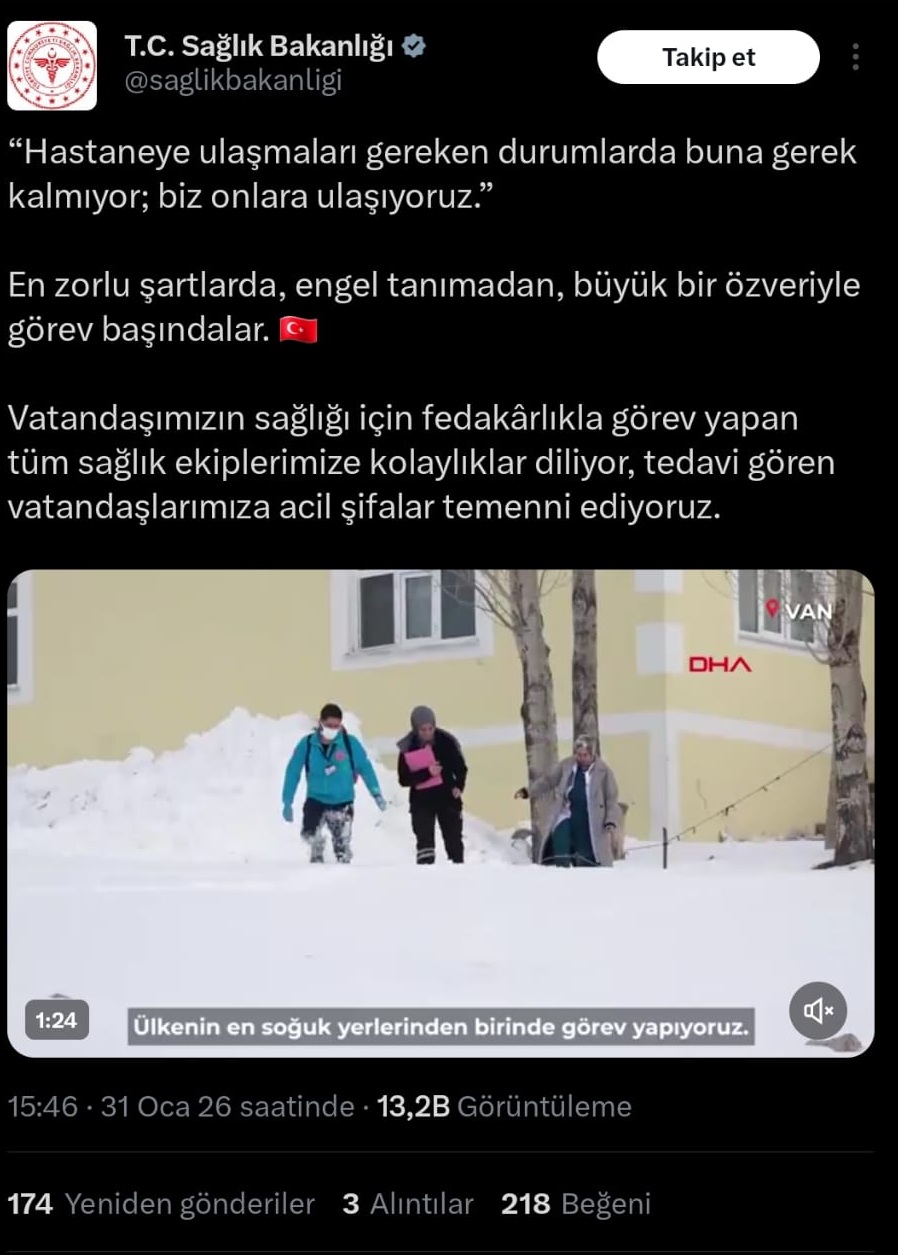The width and height of the screenshot is (898, 1255).
Task: Open the post's overflow menu
Action: 855,57
